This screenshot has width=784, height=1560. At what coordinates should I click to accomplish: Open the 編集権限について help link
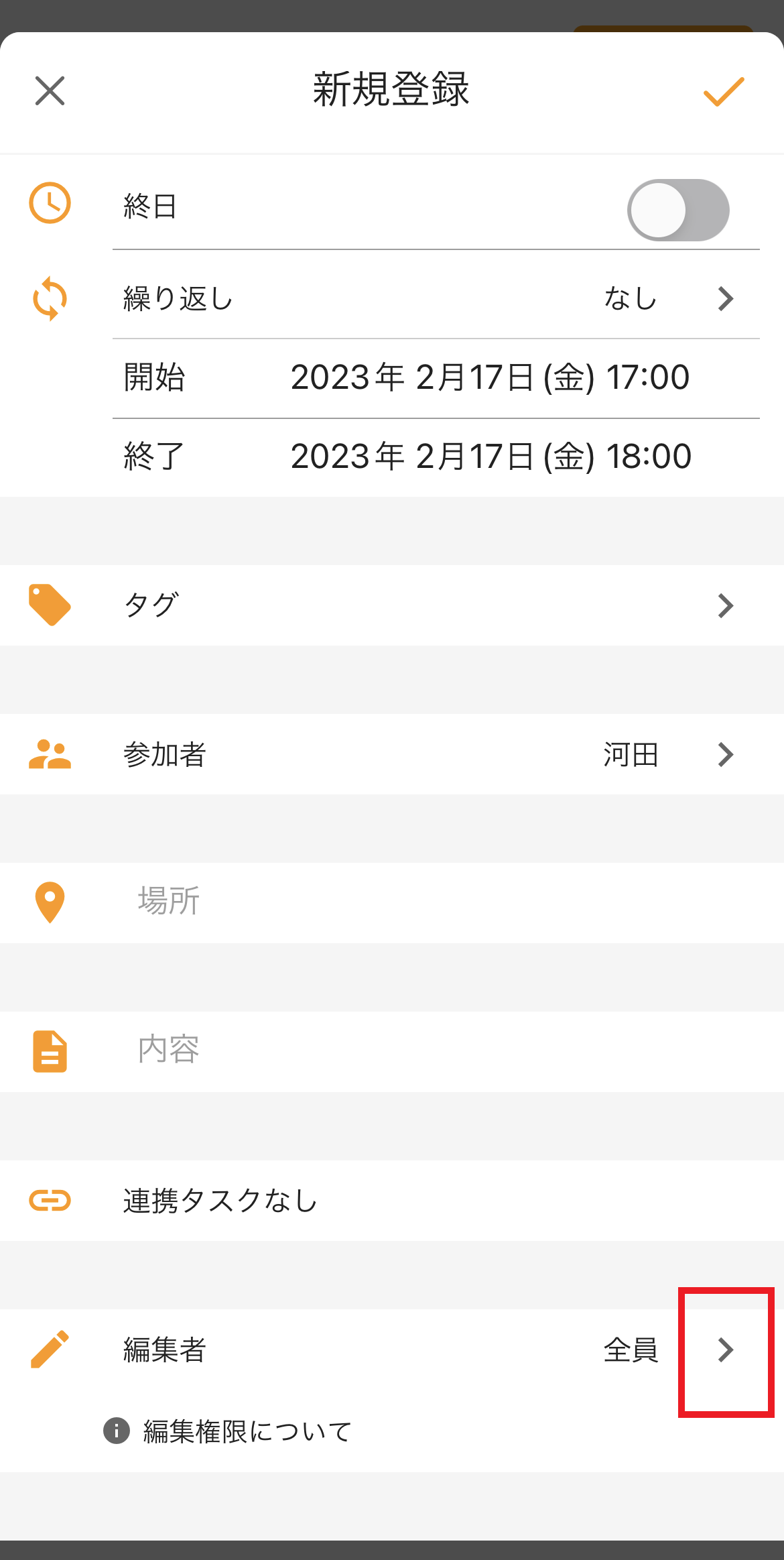point(246,1431)
